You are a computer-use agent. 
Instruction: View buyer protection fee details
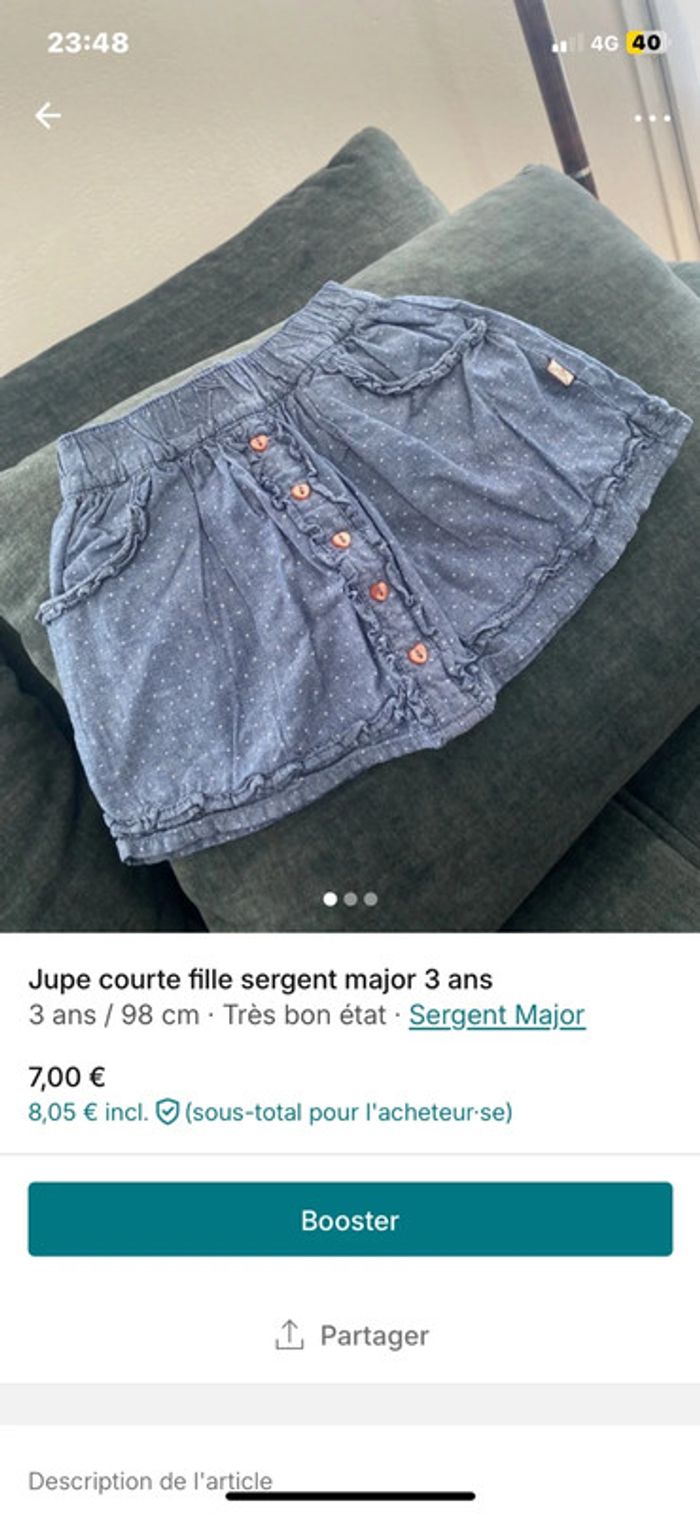point(167,1112)
